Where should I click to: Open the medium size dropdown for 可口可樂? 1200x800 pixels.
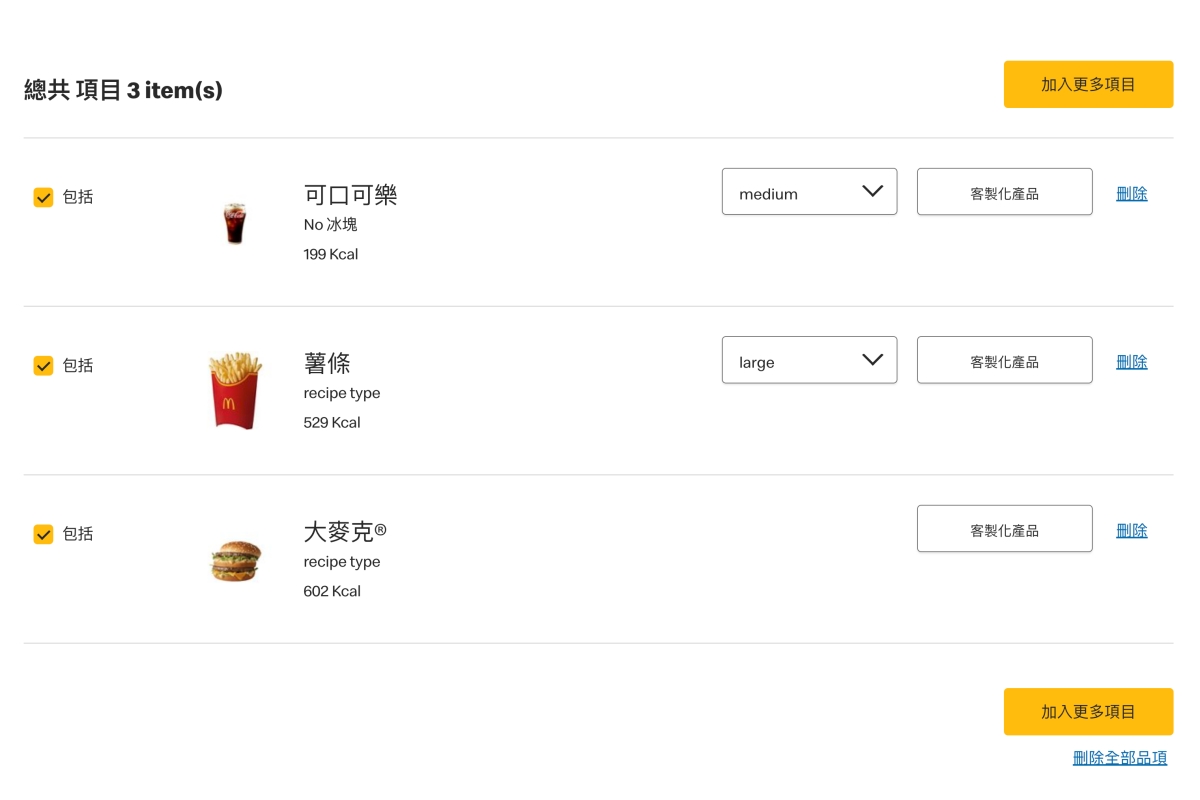coord(809,192)
